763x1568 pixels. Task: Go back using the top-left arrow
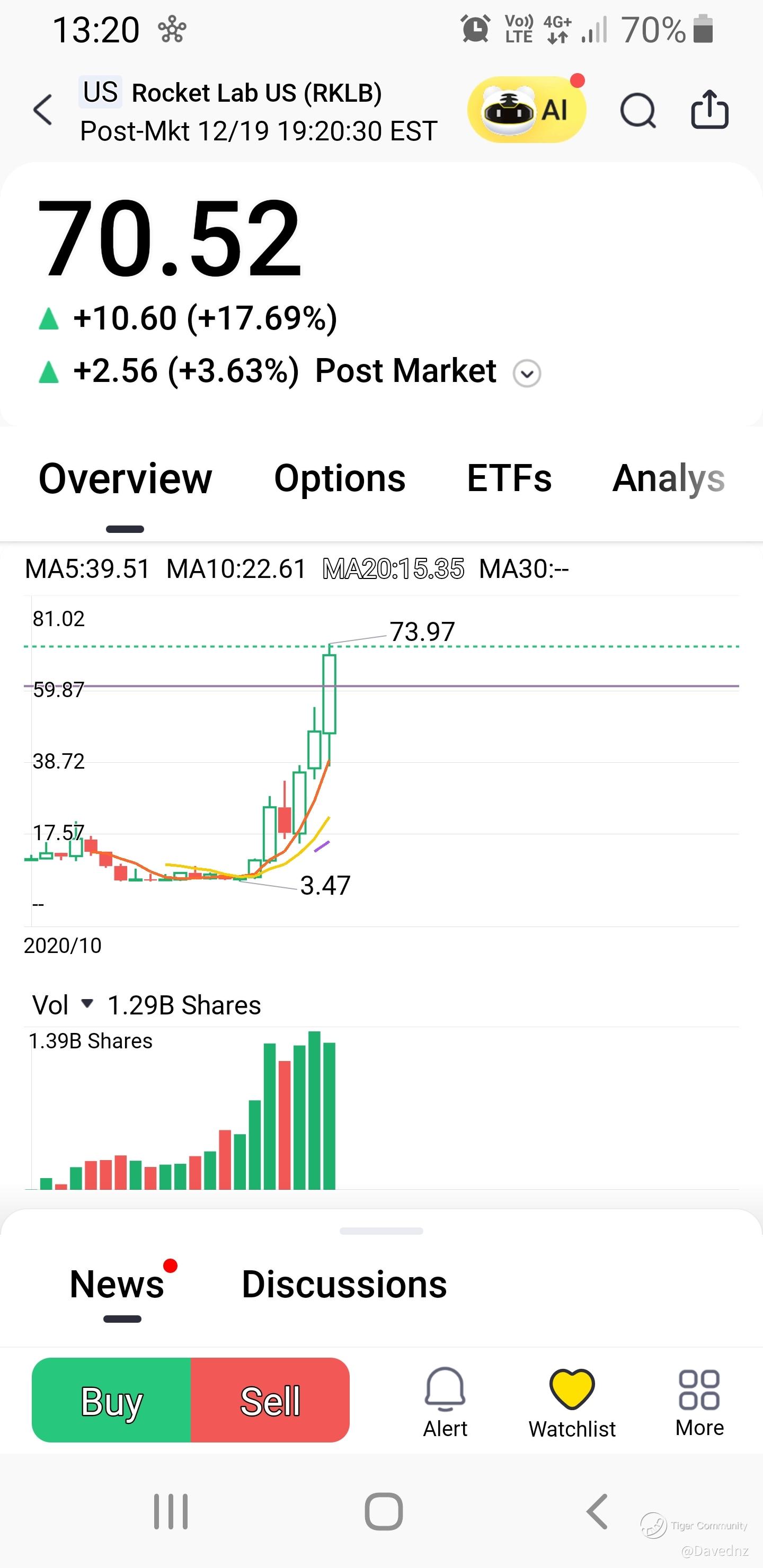pos(42,110)
